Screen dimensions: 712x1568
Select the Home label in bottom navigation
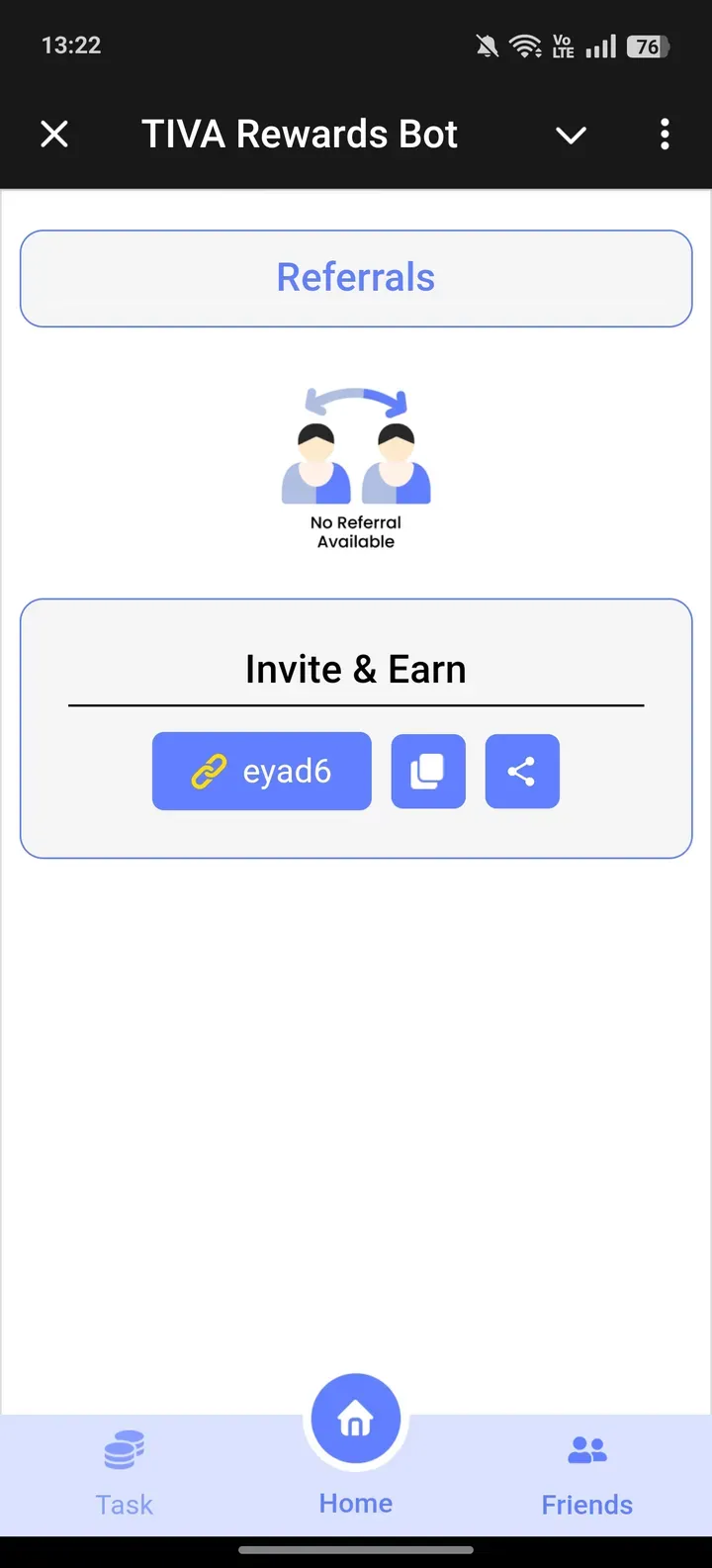[x=355, y=1503]
